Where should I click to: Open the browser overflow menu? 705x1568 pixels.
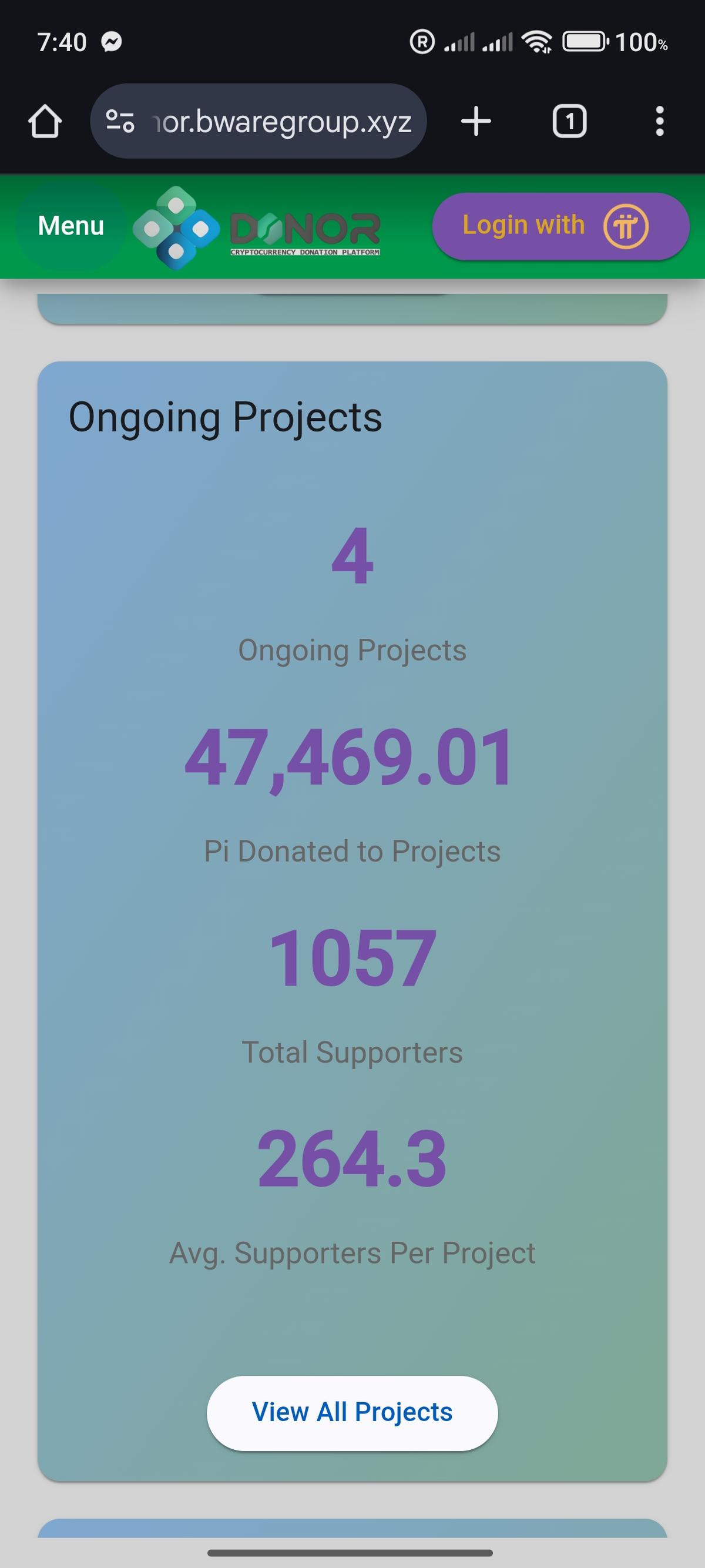pyautogui.click(x=659, y=121)
